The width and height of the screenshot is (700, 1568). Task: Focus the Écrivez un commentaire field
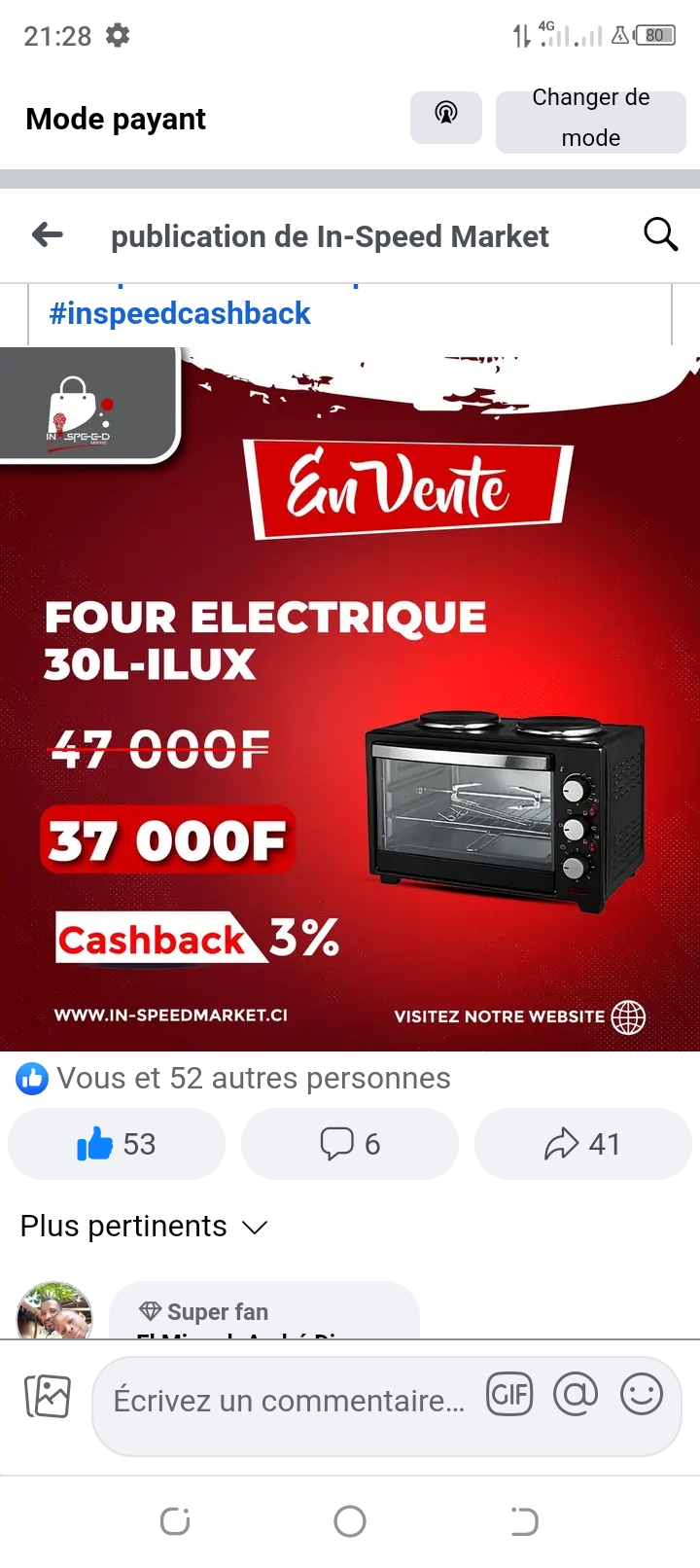(x=289, y=1401)
